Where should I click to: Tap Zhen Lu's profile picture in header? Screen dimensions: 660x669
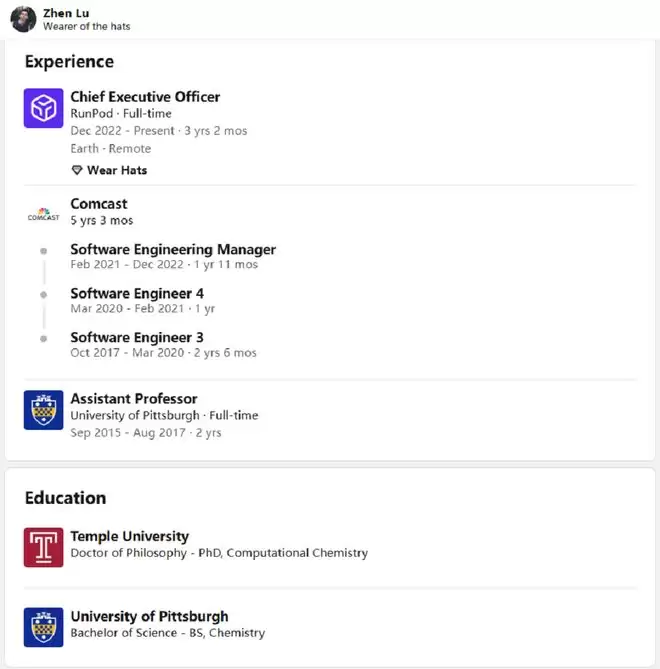(x=23, y=19)
